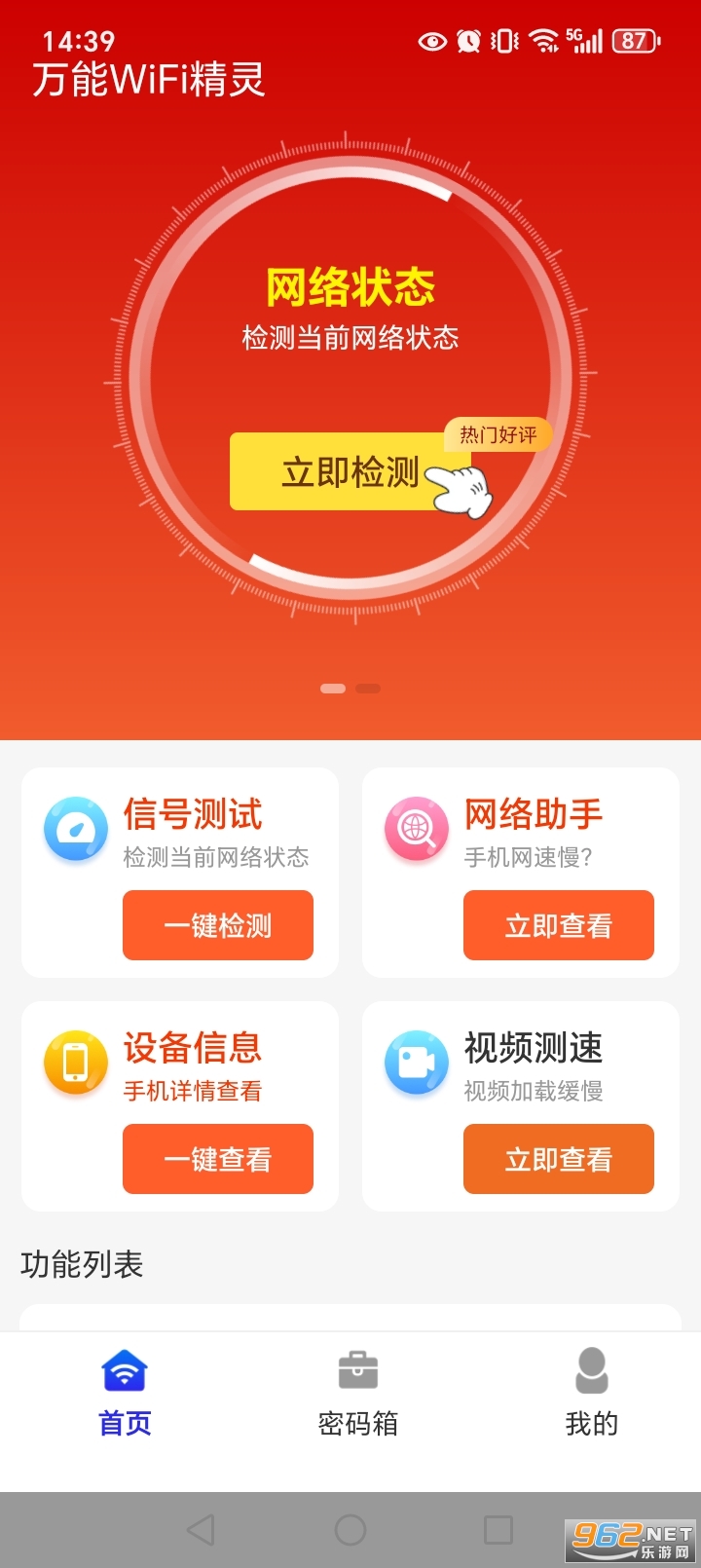The image size is (701, 1568).
Task: Tap the 热门好评 badge
Action: pos(498,434)
